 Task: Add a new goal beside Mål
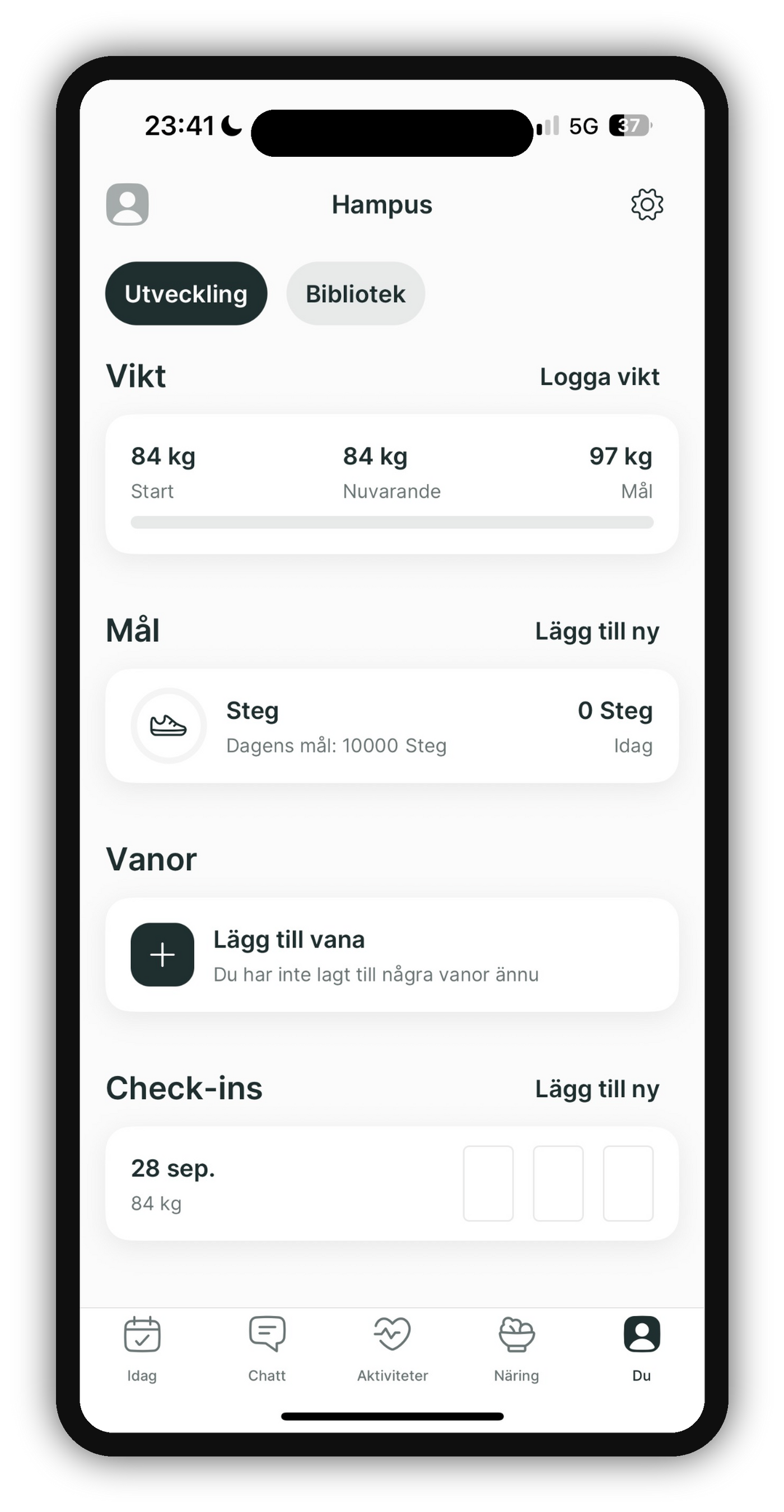(597, 632)
